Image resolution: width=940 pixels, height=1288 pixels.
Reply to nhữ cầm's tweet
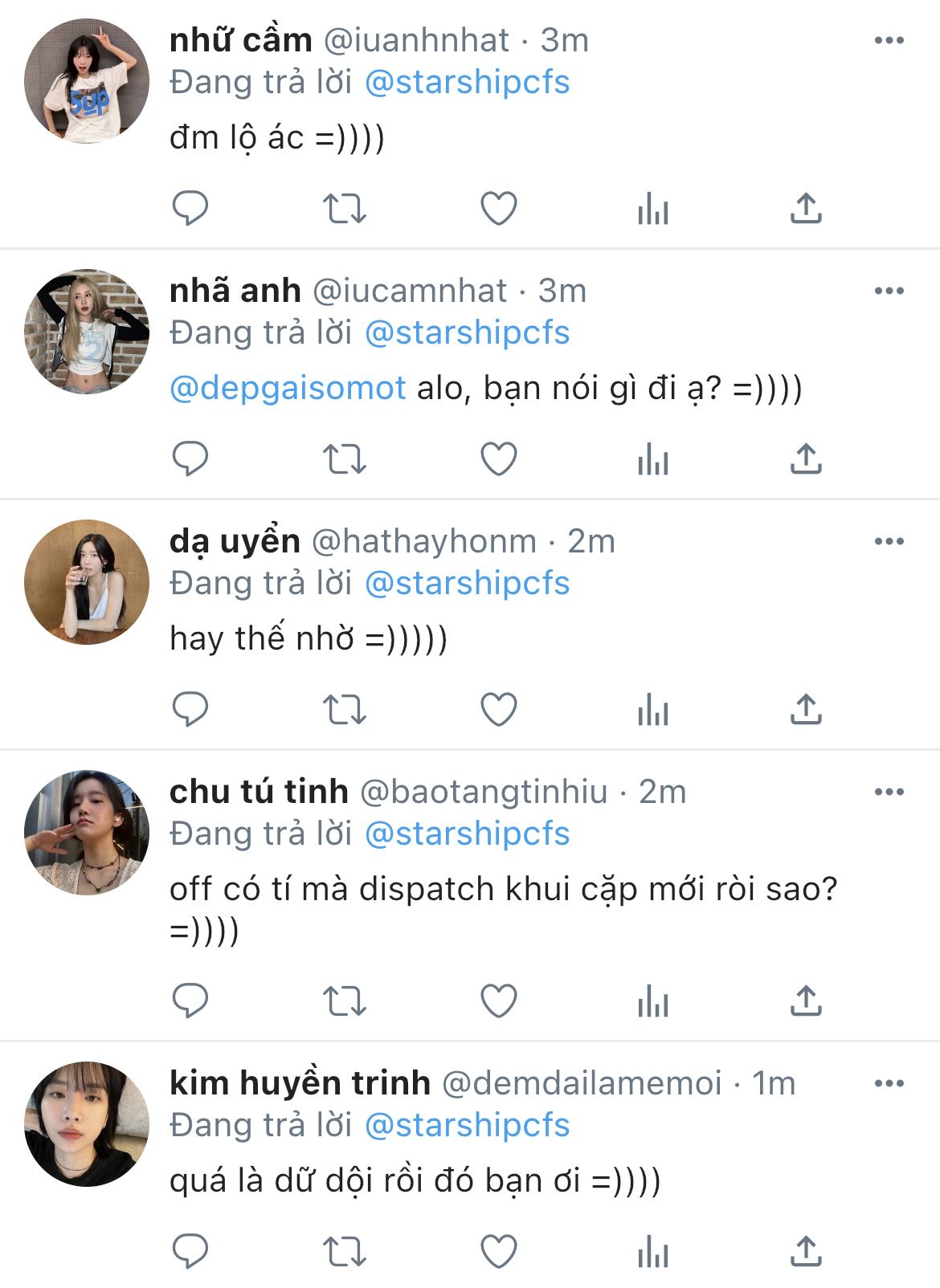pyautogui.click(x=190, y=209)
